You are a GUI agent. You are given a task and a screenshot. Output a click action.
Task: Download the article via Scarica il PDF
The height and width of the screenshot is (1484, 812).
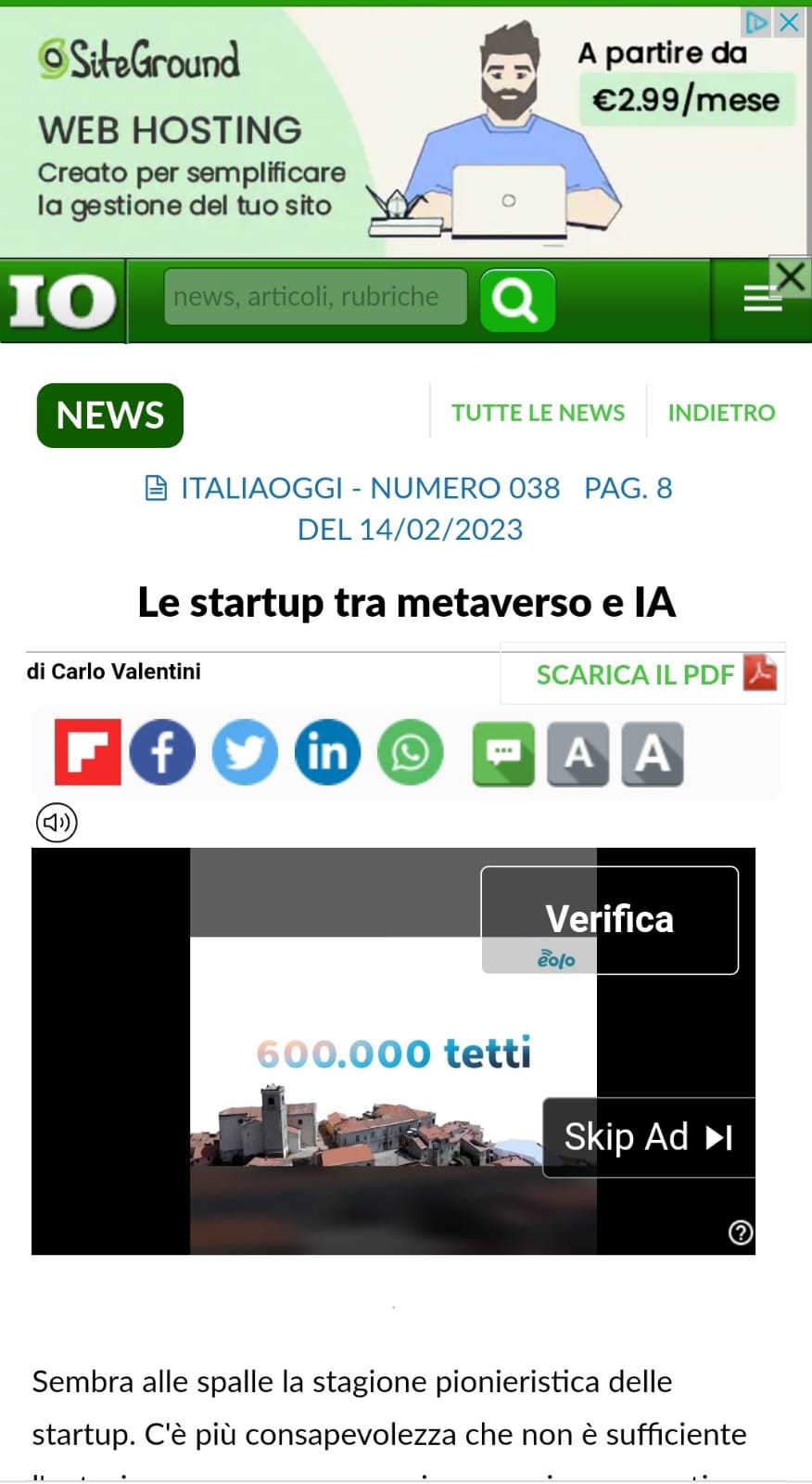click(x=656, y=674)
